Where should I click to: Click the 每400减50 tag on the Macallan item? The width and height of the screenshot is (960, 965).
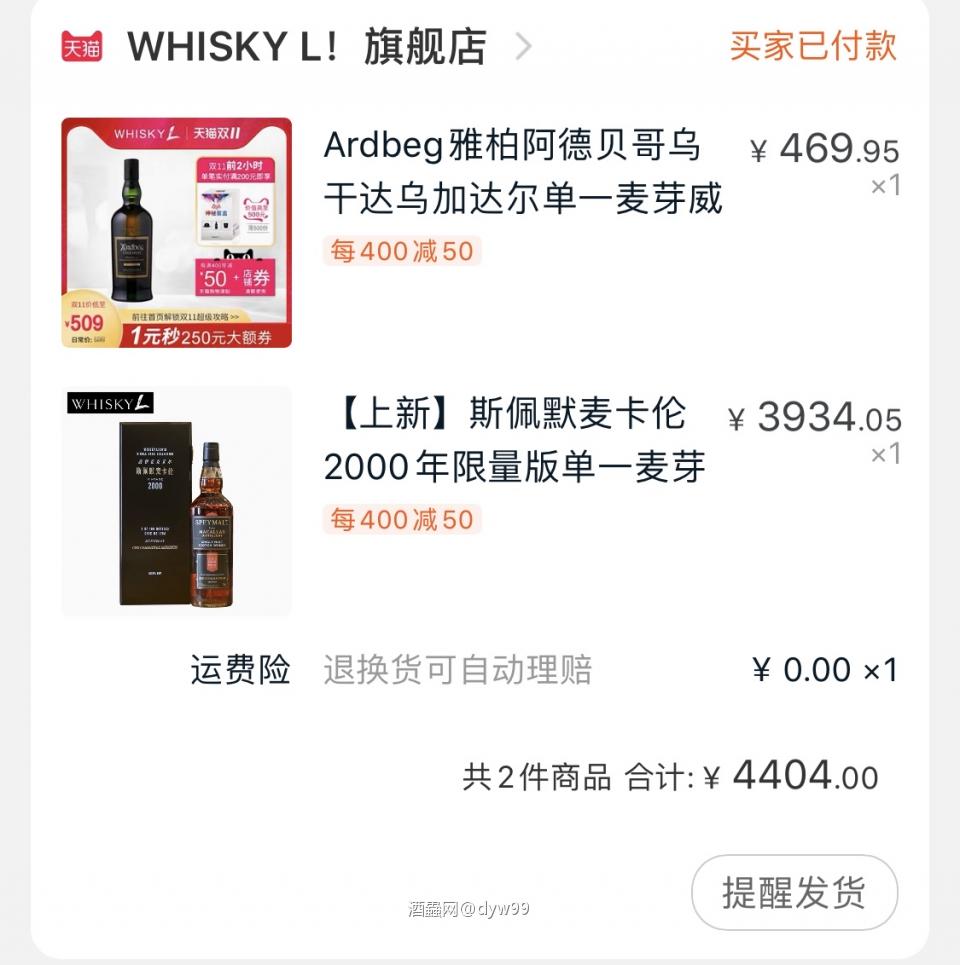click(401, 519)
